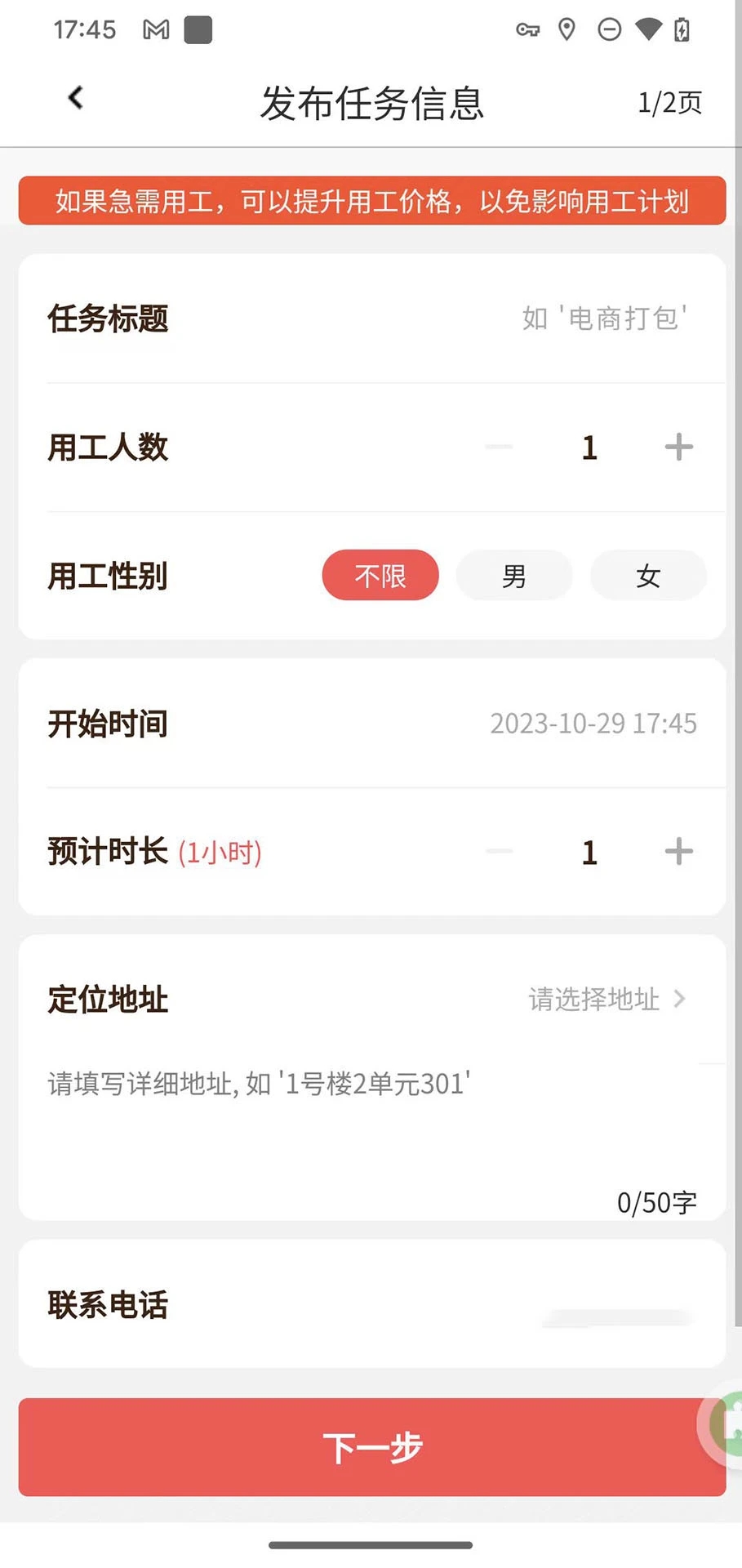
Task: Decrease 用工人数 with the minus icon
Action: click(x=499, y=448)
